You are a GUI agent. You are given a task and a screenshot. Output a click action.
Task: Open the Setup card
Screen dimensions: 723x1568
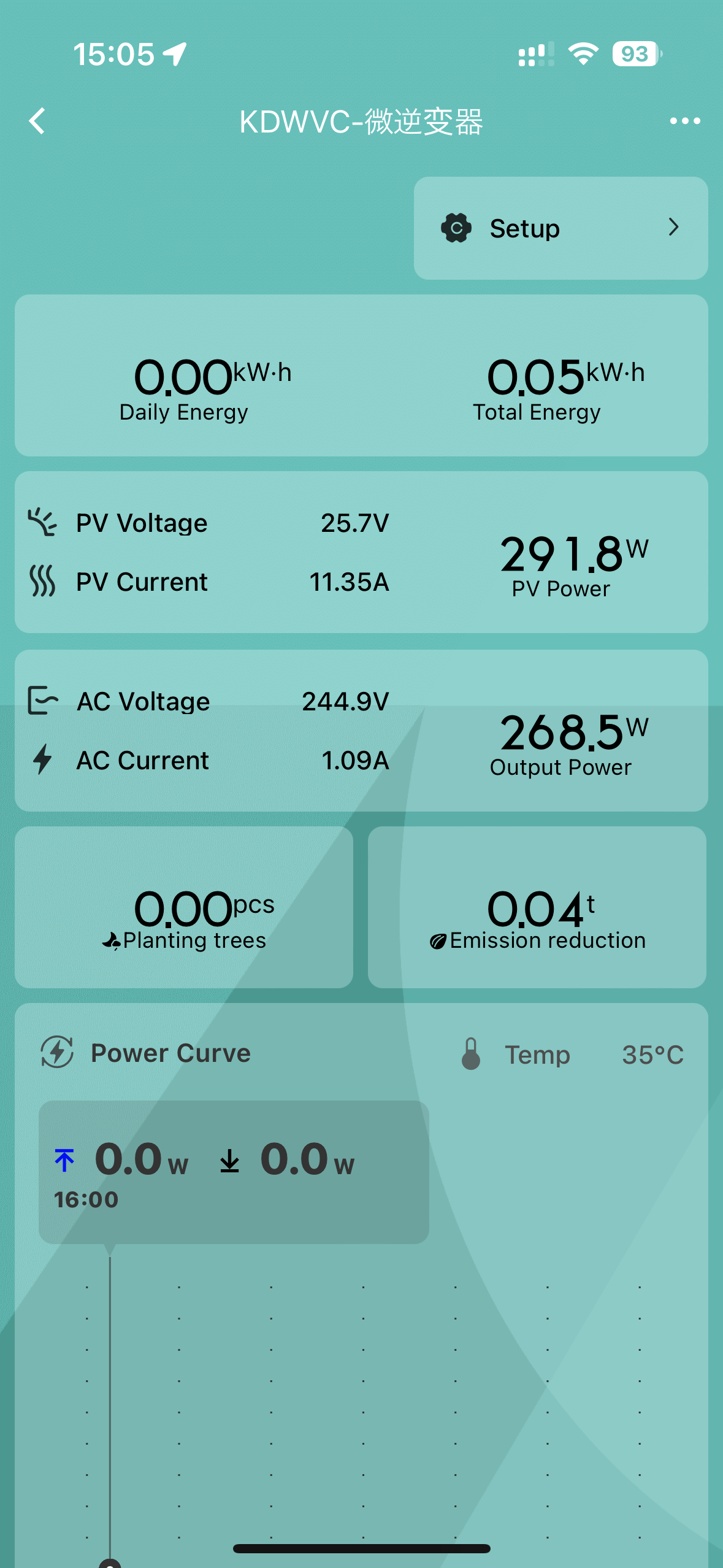pos(560,228)
